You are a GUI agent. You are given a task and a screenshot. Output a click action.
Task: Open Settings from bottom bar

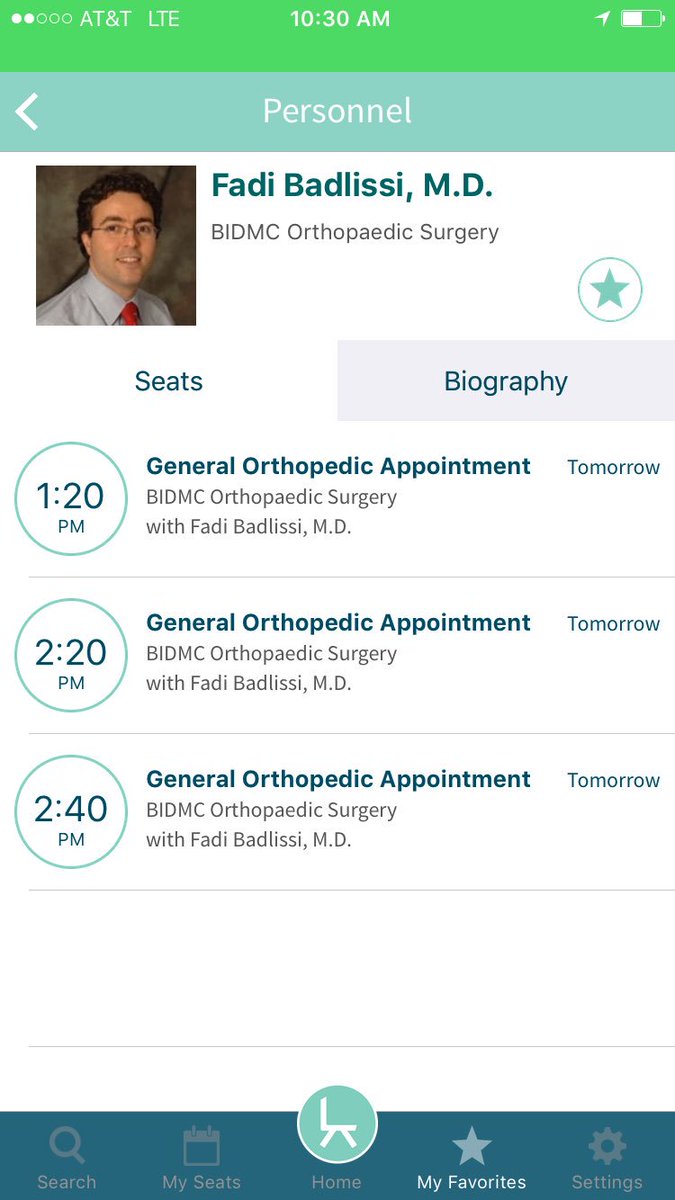click(x=607, y=1157)
